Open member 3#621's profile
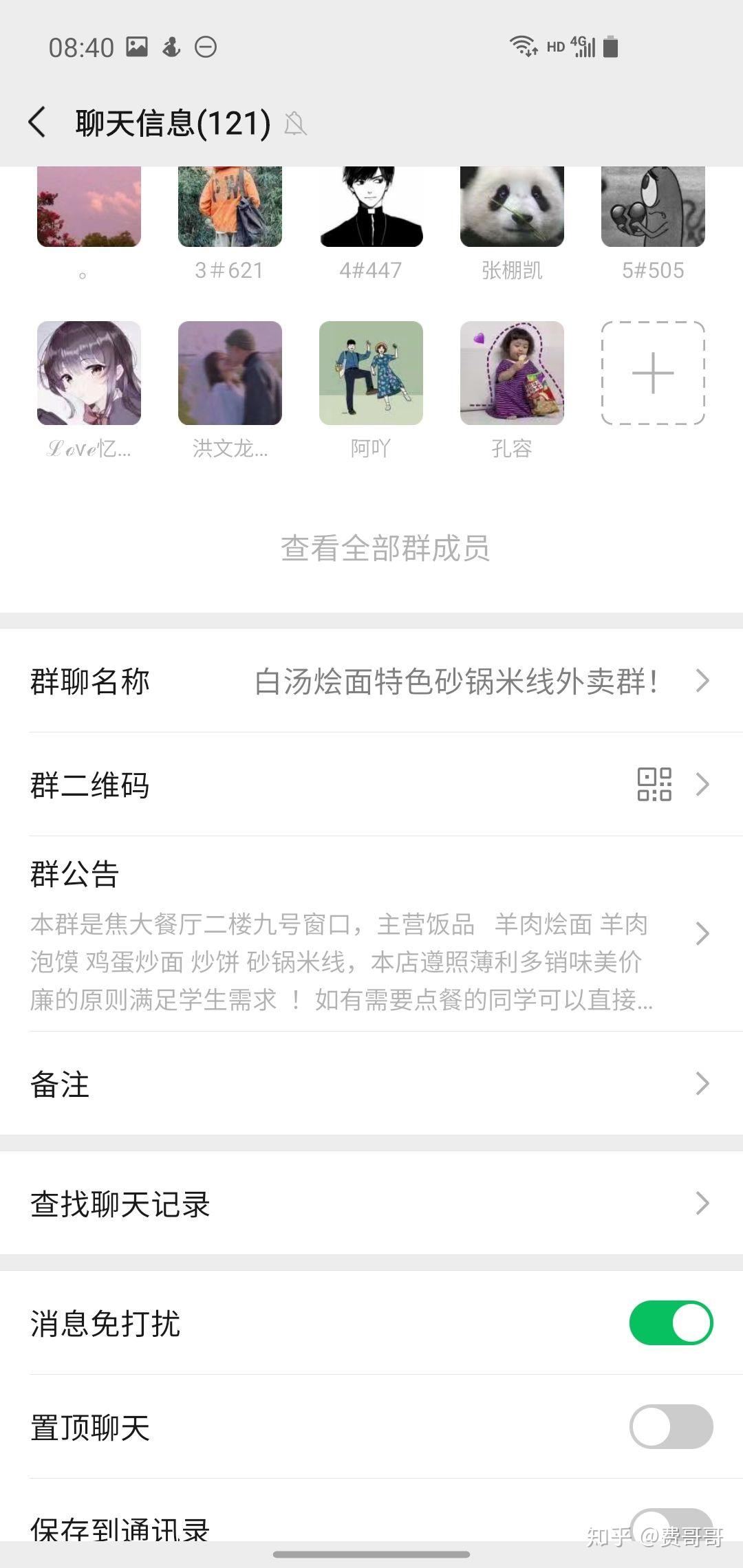 pyautogui.click(x=230, y=208)
